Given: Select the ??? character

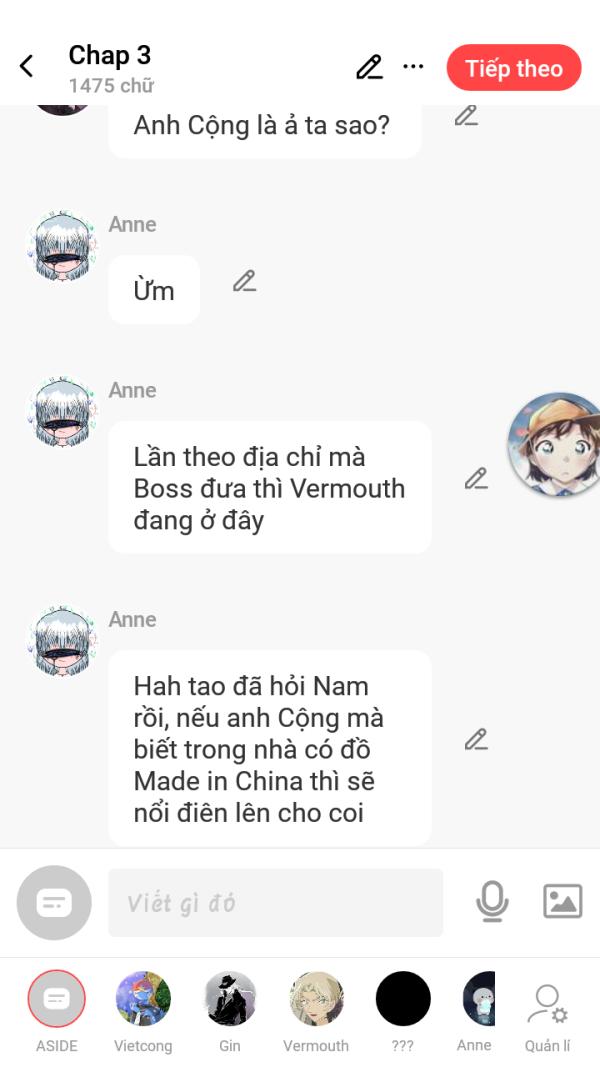Looking at the screenshot, I should click(x=402, y=1000).
